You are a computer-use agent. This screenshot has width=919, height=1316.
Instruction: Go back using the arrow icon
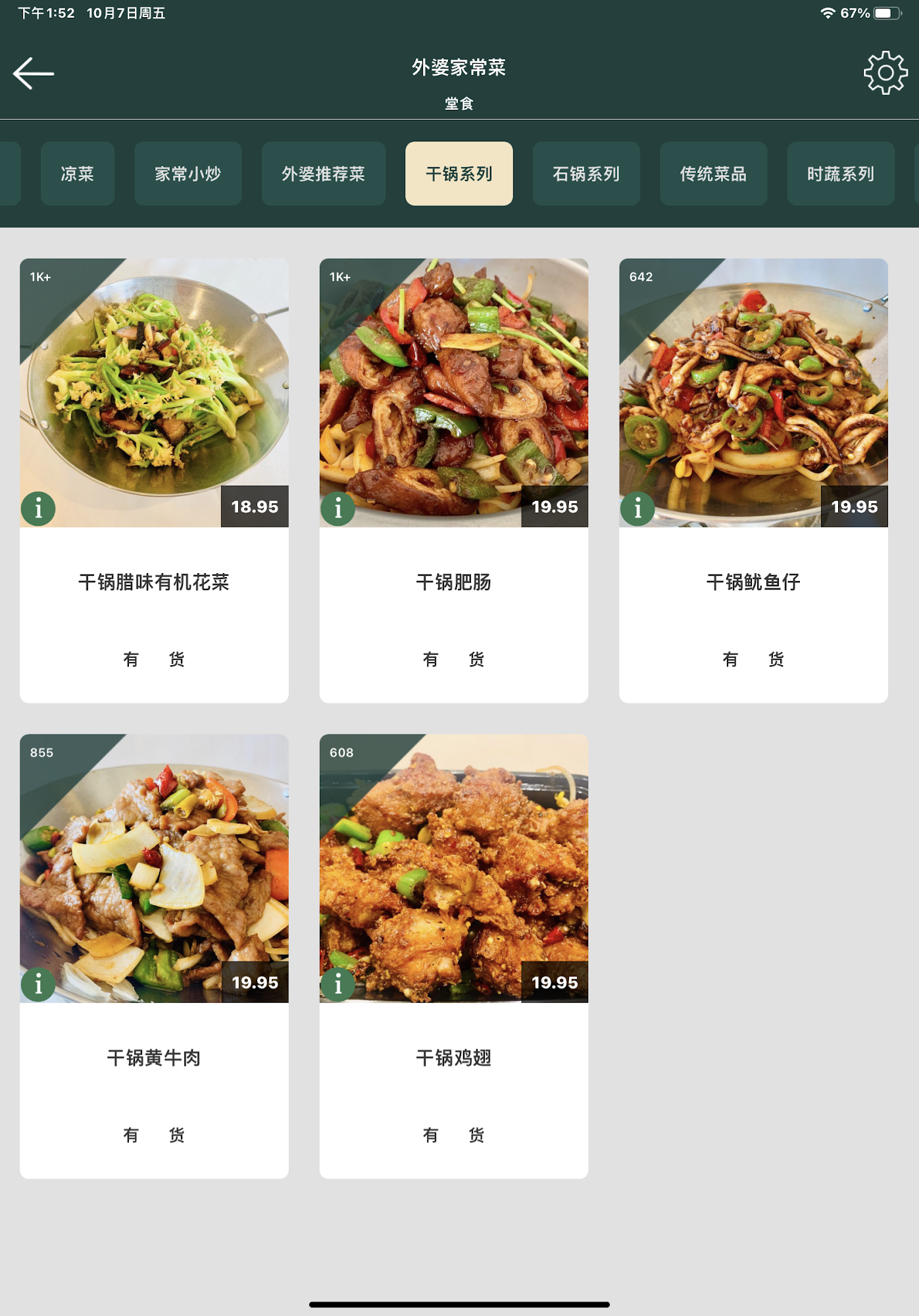tap(34, 72)
